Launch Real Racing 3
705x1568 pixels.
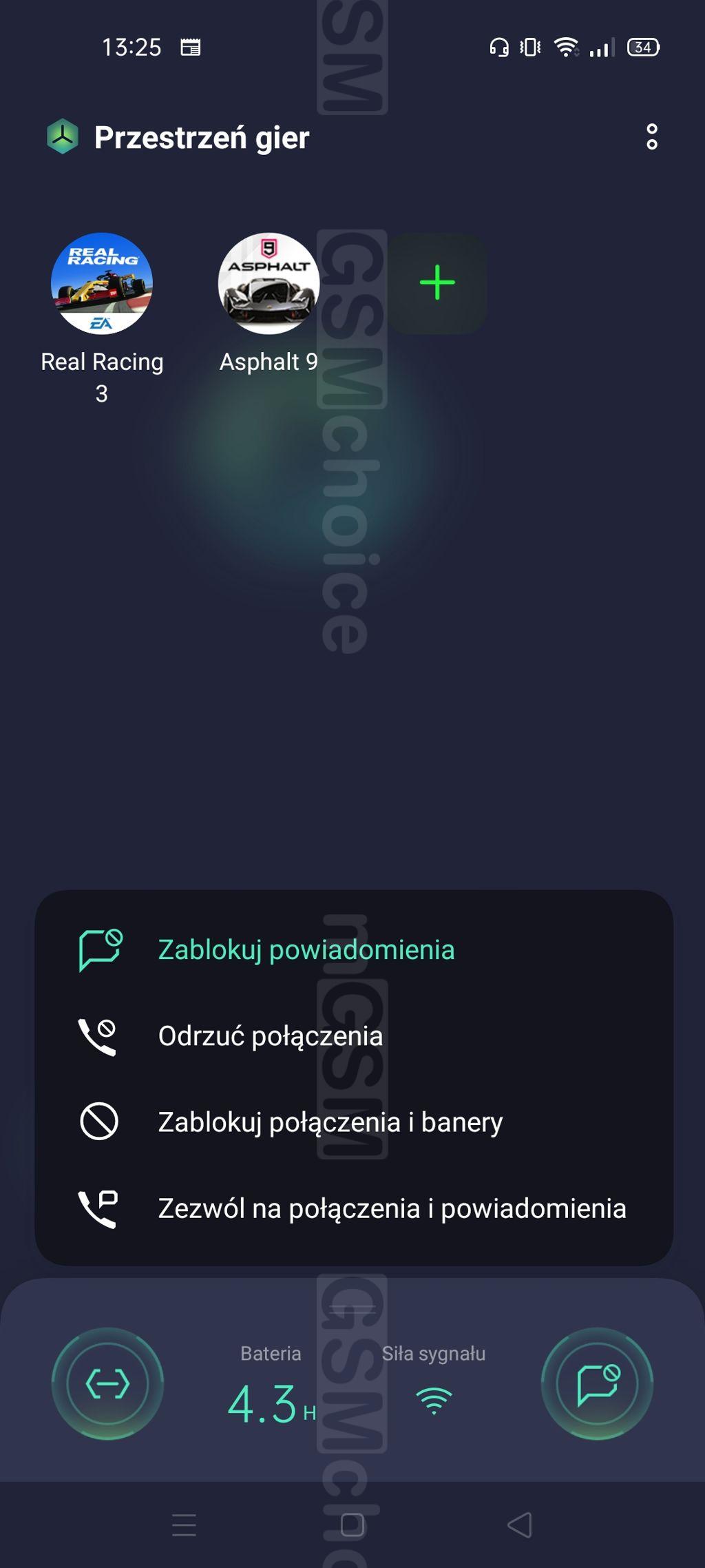[x=102, y=283]
